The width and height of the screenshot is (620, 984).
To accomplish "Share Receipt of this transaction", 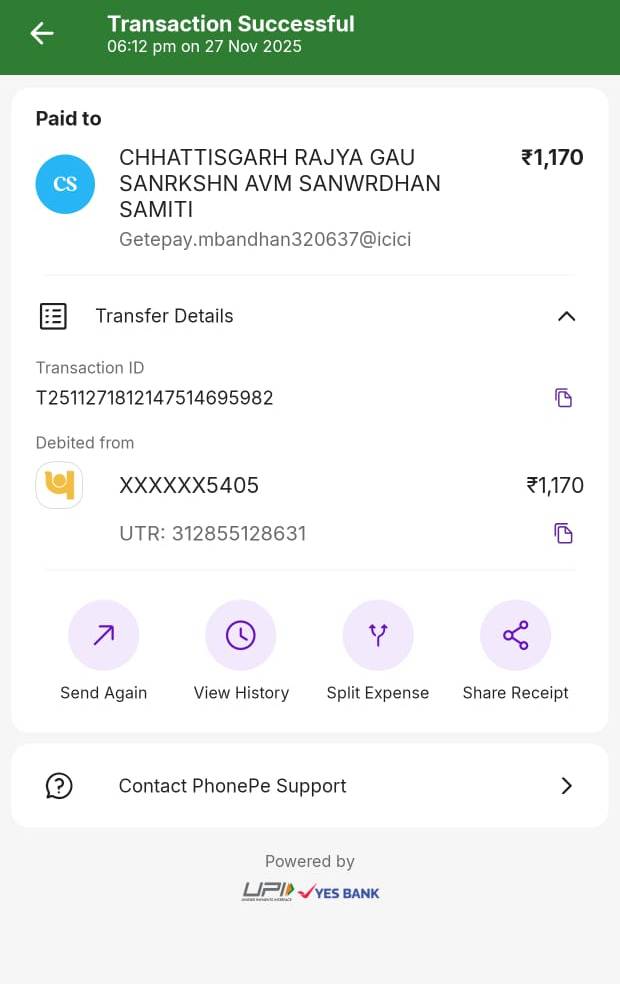I will [x=515, y=635].
